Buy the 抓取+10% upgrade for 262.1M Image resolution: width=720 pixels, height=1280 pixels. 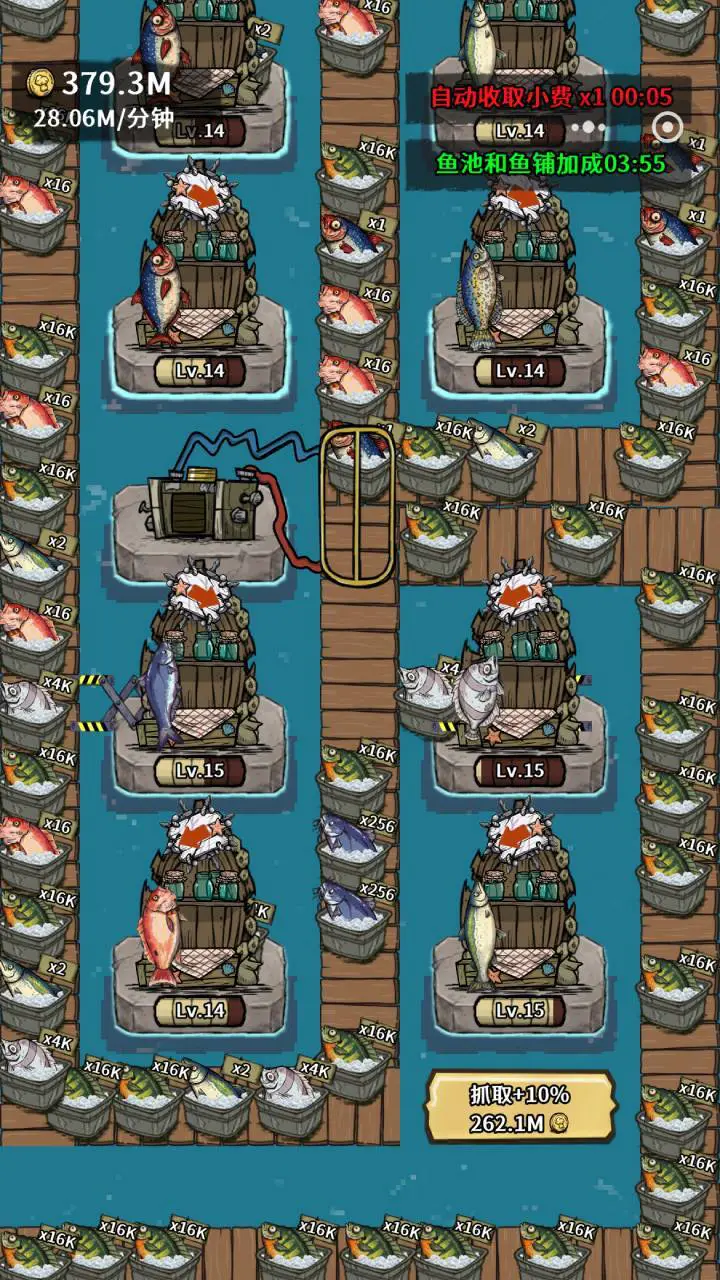(x=520, y=1107)
